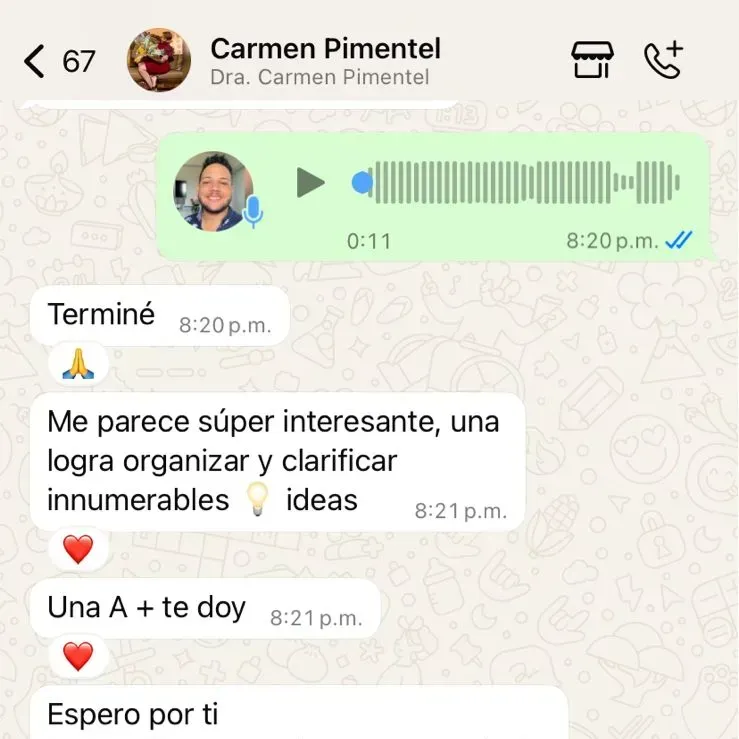Tap the voice message waveform scrubber
Viewport: 739px width, 739px height.
point(520,183)
